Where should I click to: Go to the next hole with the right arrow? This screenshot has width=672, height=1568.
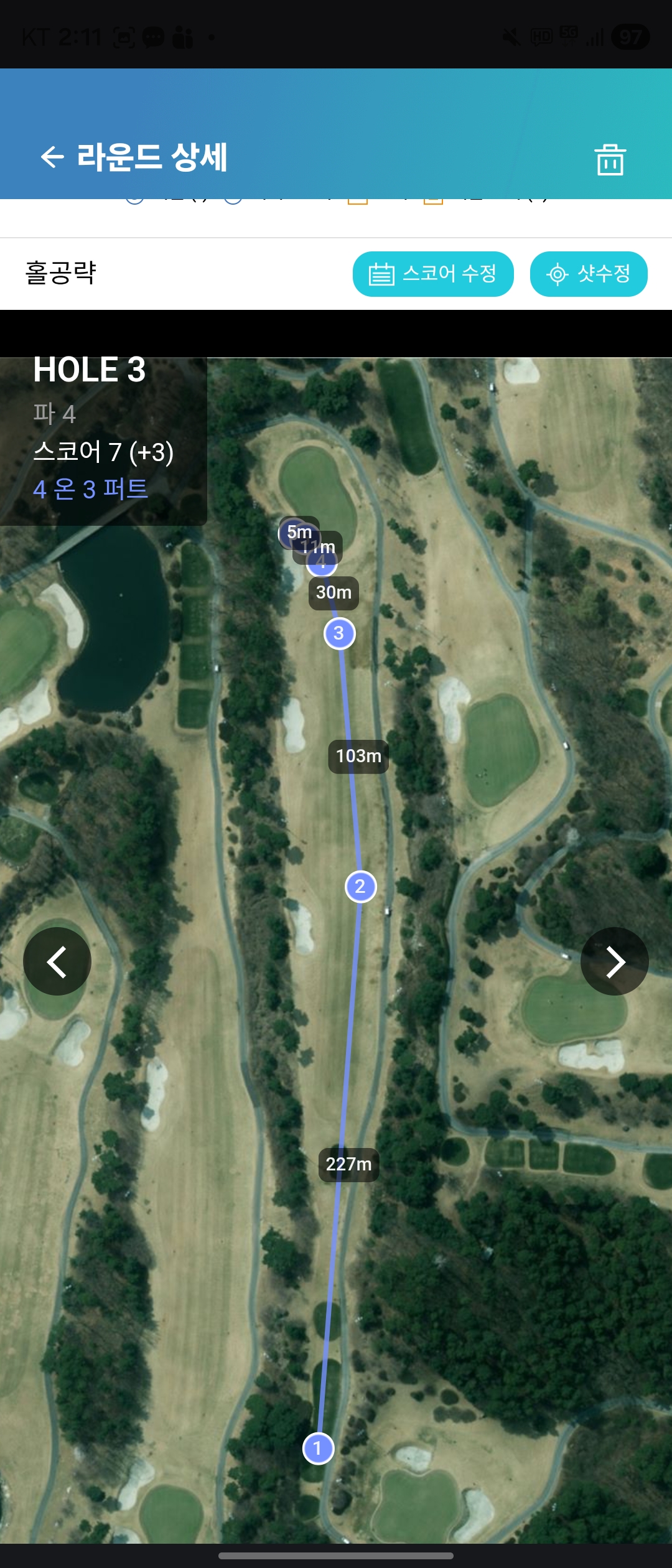pyautogui.click(x=615, y=961)
